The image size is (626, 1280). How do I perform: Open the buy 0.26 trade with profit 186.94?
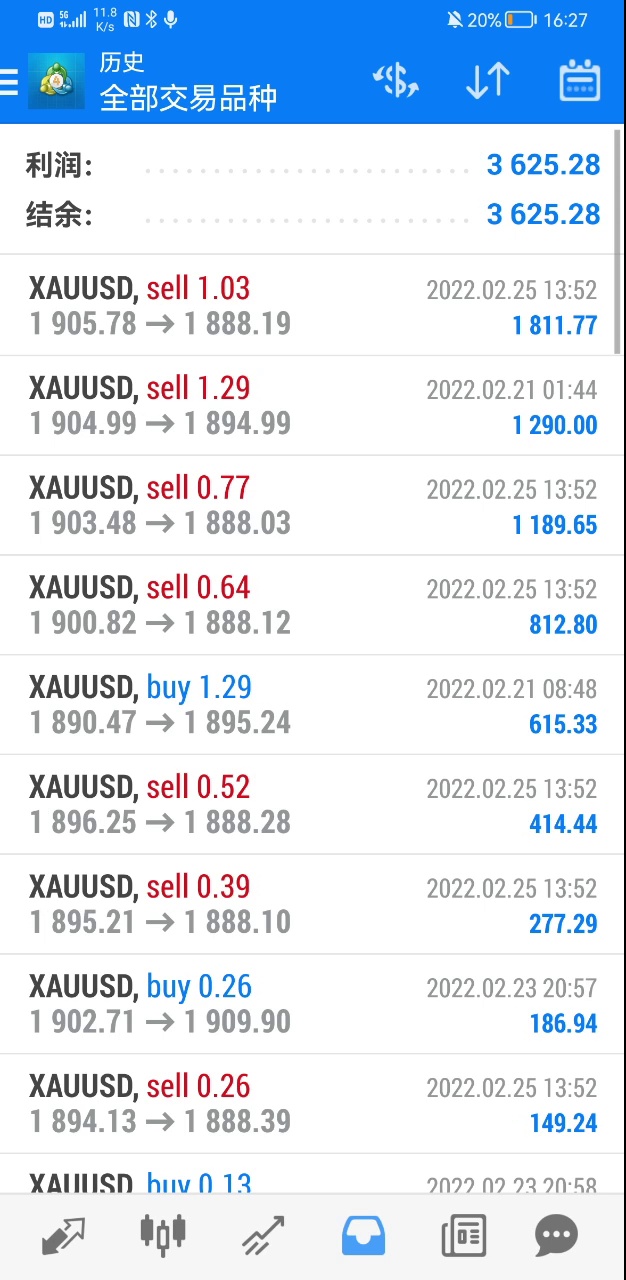click(312, 1005)
